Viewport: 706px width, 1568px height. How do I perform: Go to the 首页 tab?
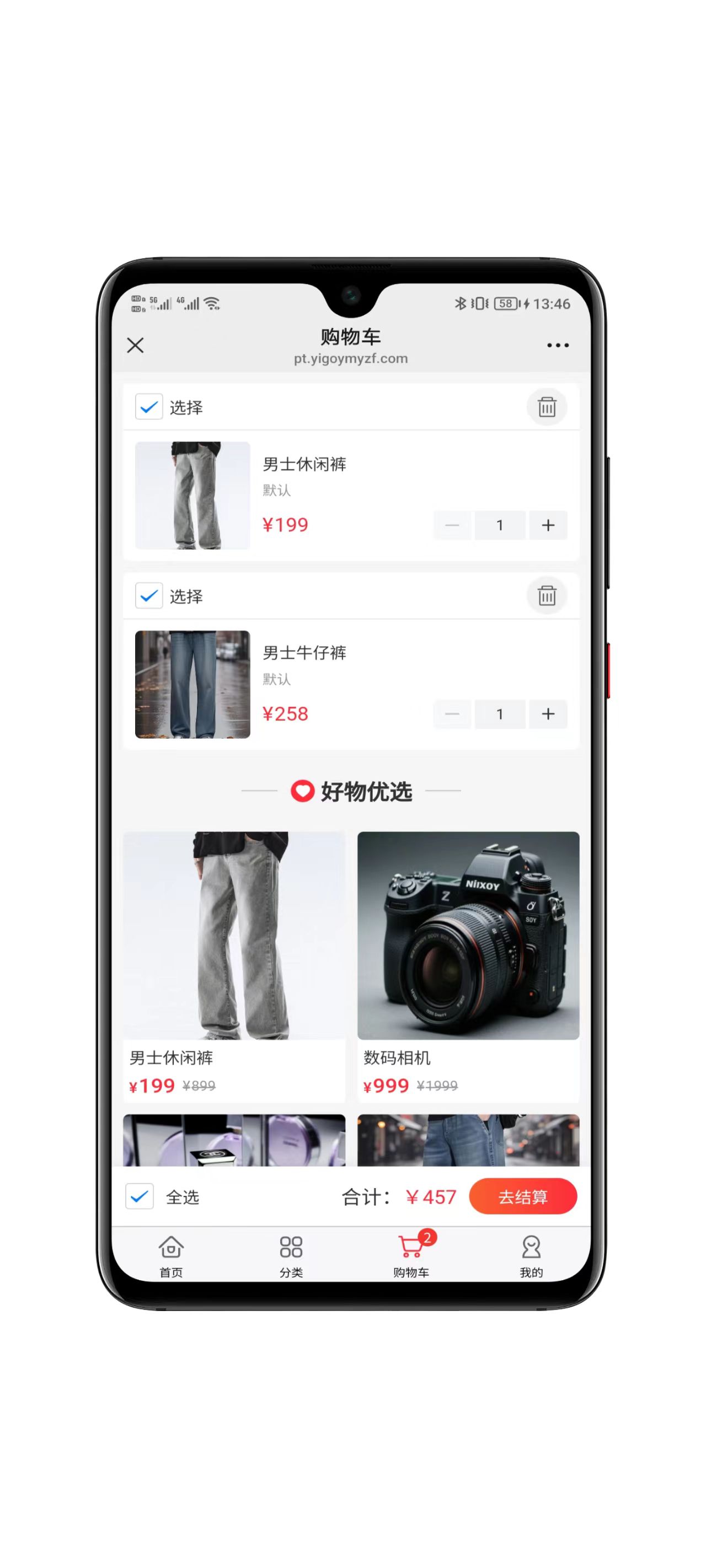pos(170,1255)
